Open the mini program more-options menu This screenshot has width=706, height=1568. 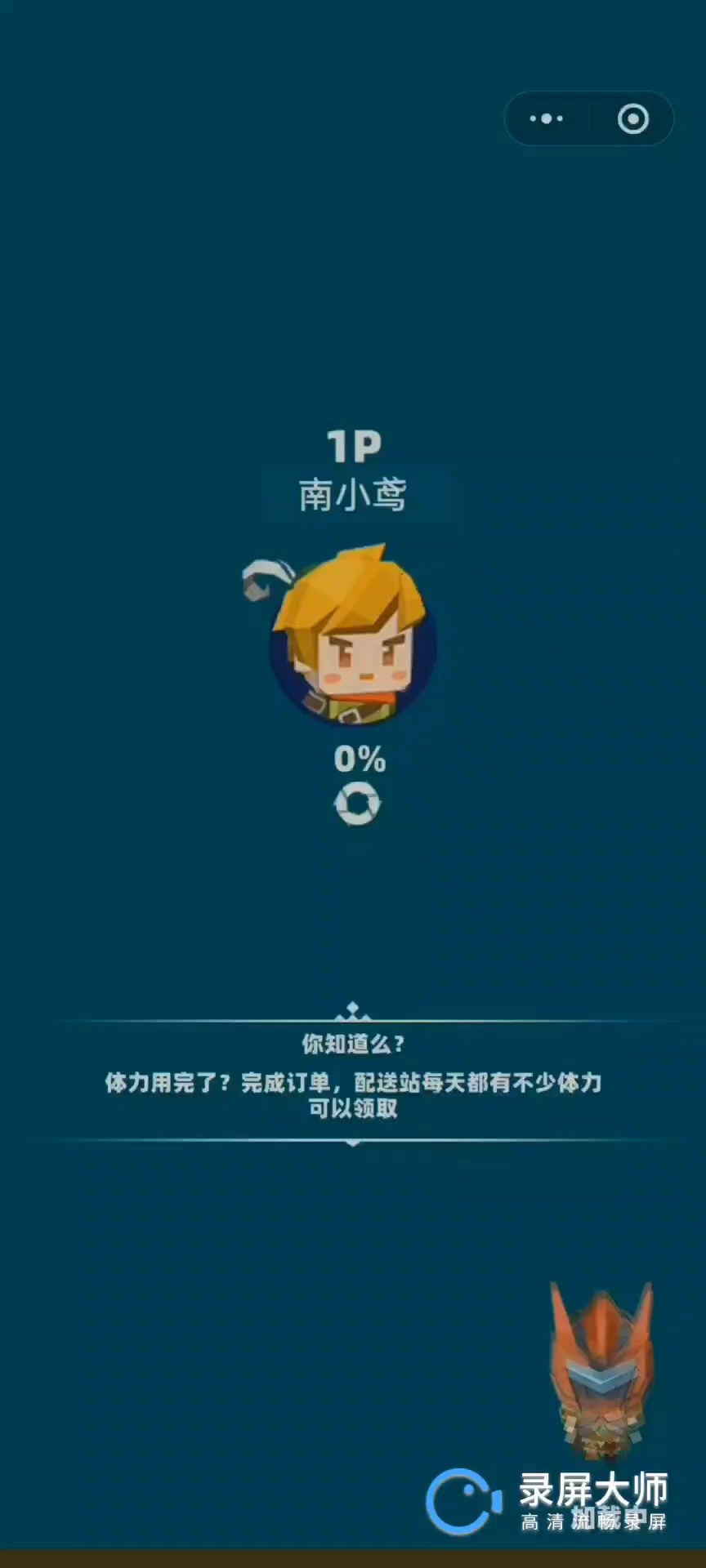click(x=546, y=119)
